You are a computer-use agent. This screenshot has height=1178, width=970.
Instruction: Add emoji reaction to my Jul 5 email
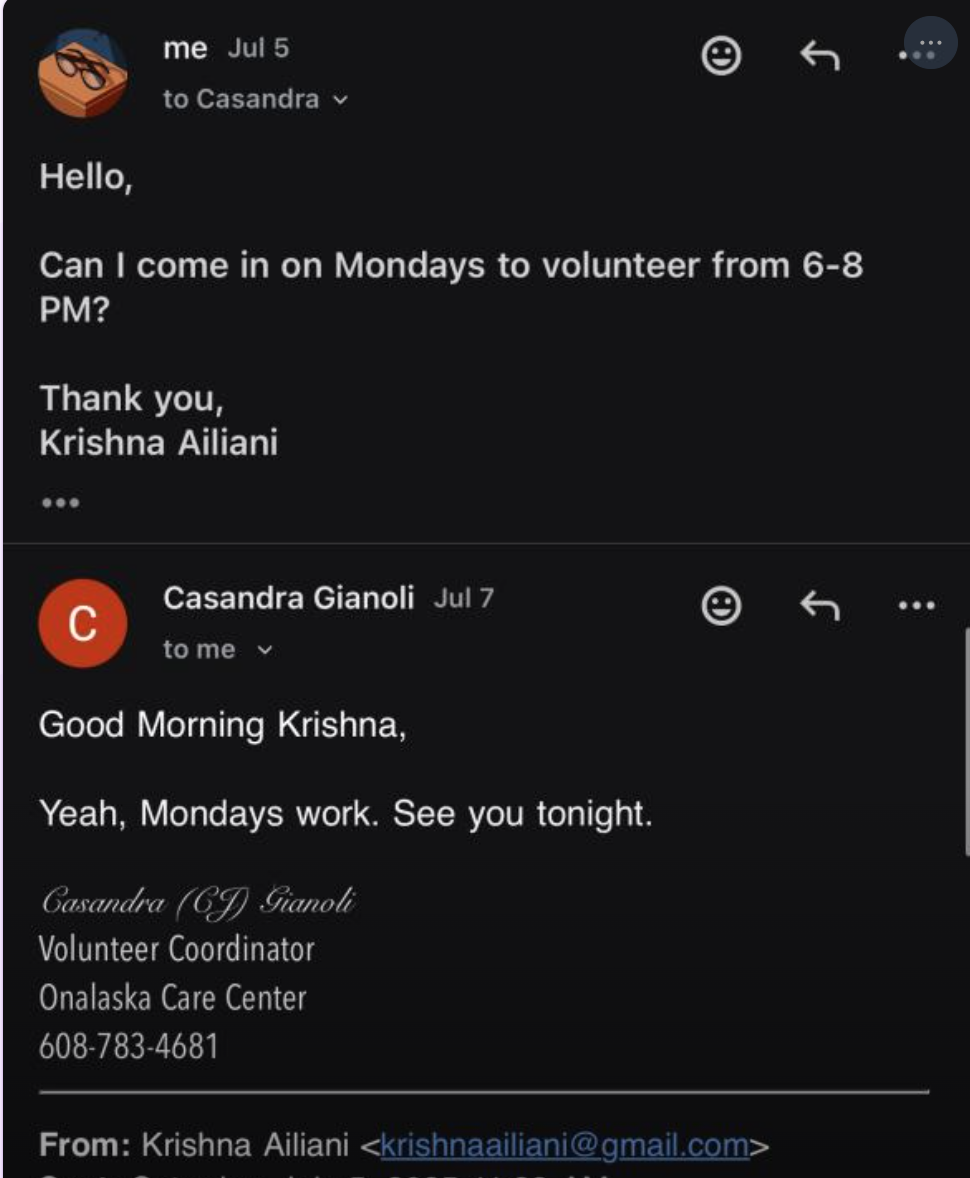(x=721, y=57)
